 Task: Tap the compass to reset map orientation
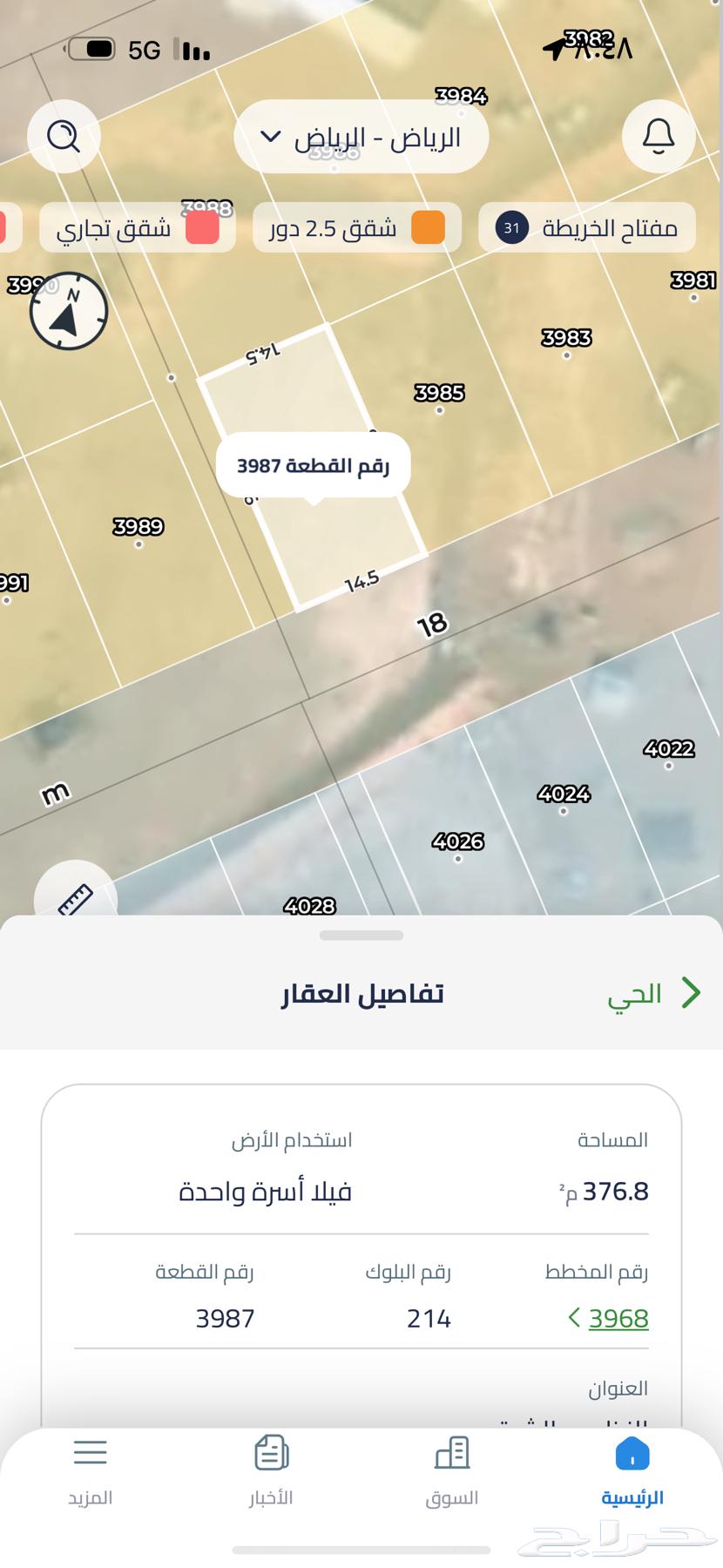click(x=68, y=311)
